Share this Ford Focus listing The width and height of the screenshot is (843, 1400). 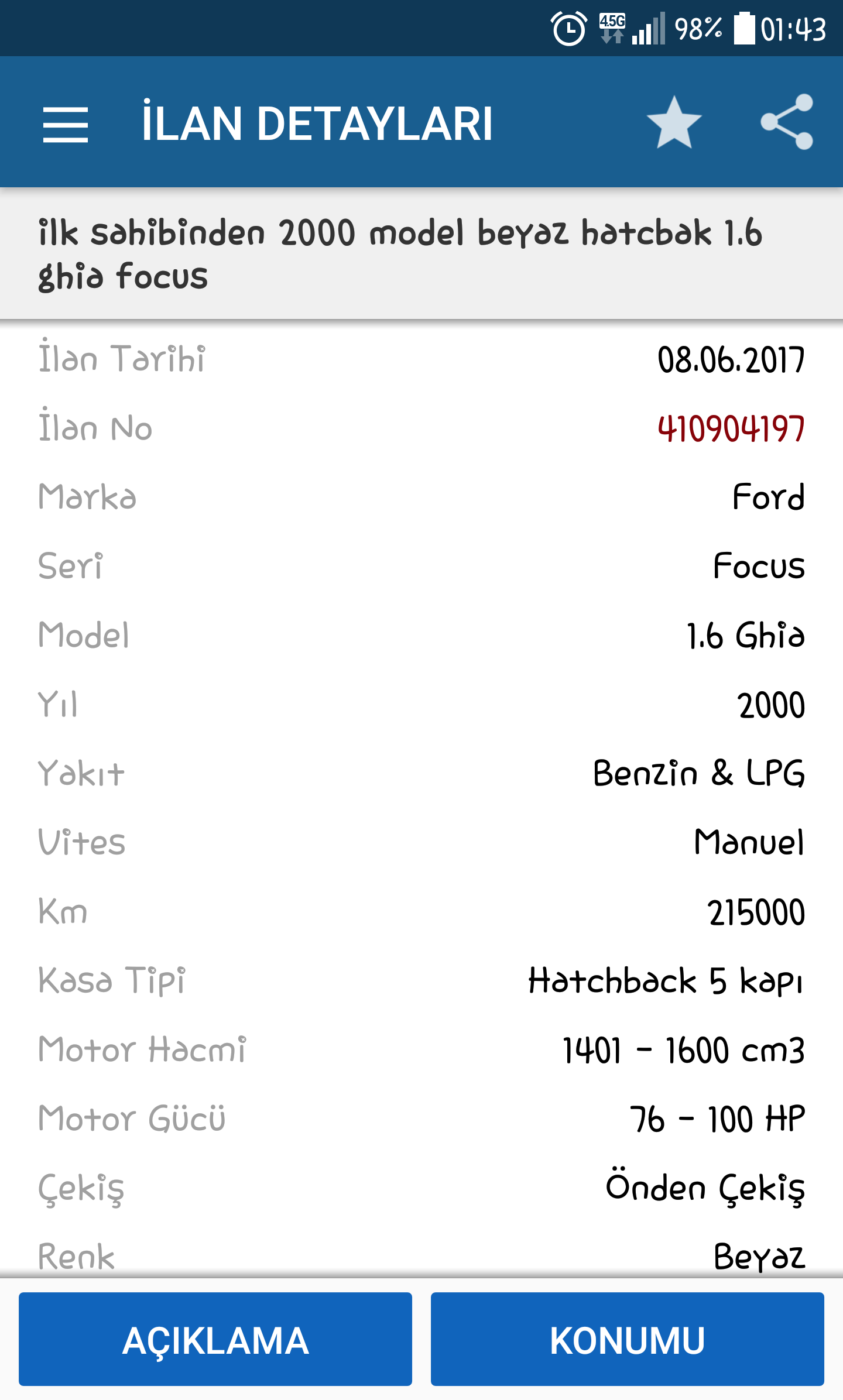pyautogui.click(x=787, y=122)
